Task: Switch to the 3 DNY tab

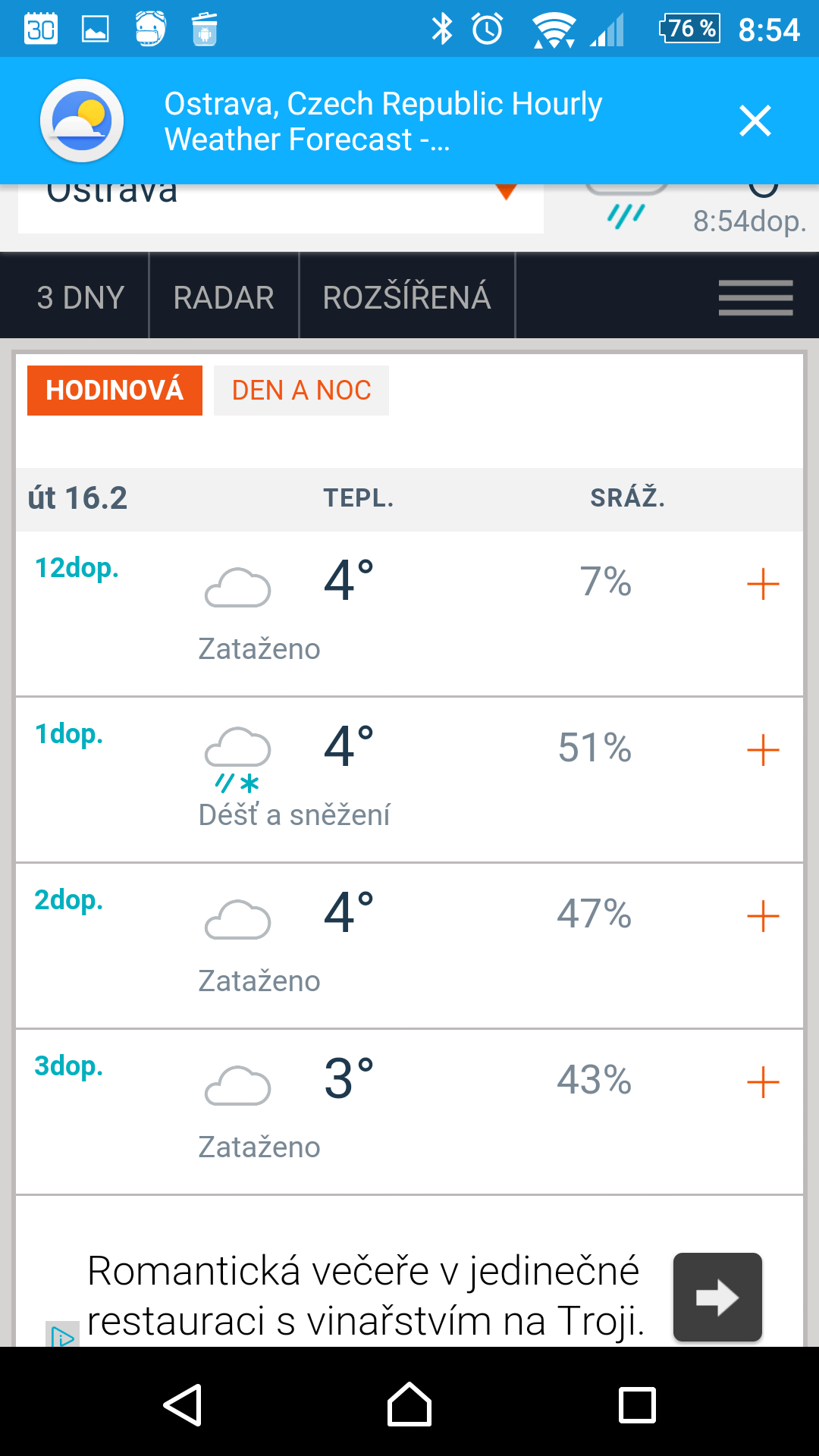Action: coord(80,297)
